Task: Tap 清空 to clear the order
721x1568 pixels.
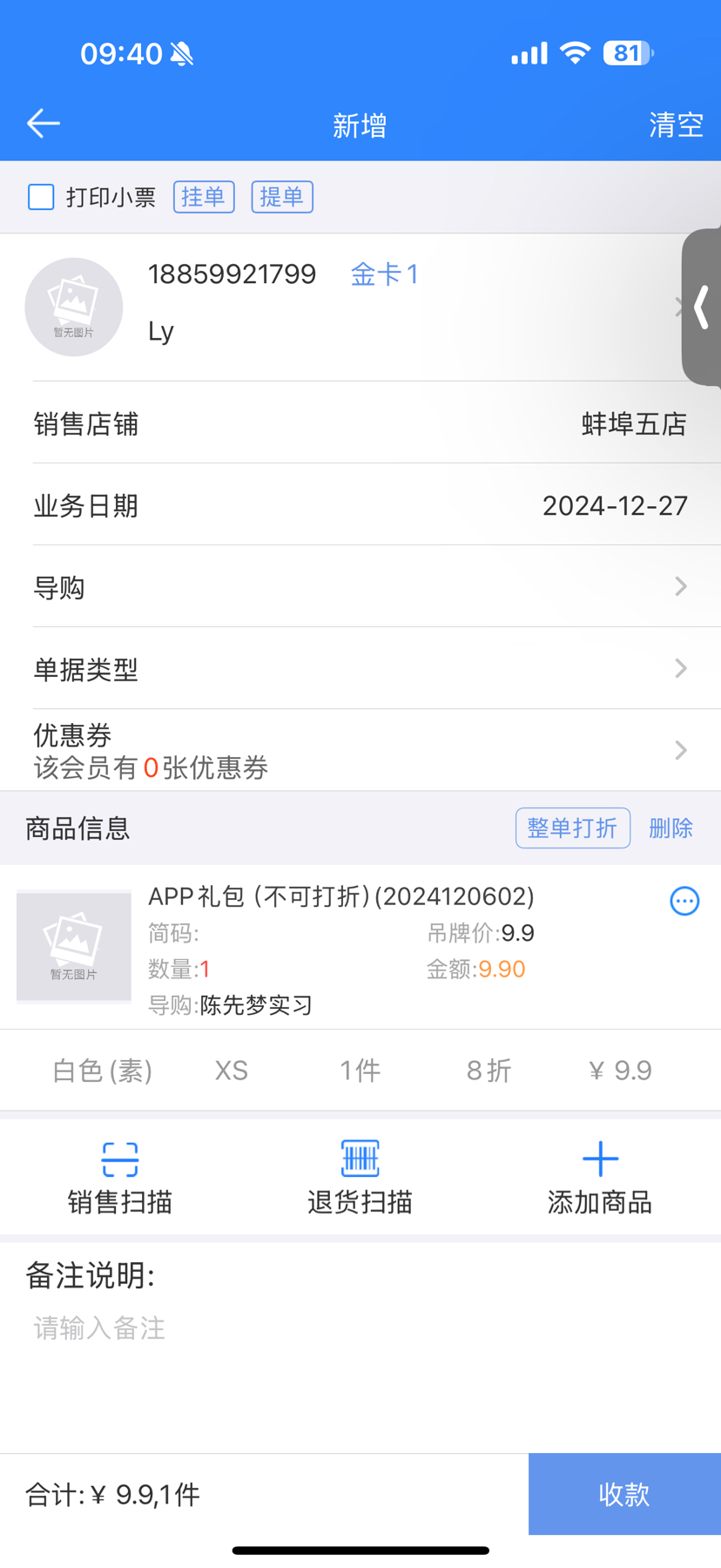Action: [x=676, y=125]
